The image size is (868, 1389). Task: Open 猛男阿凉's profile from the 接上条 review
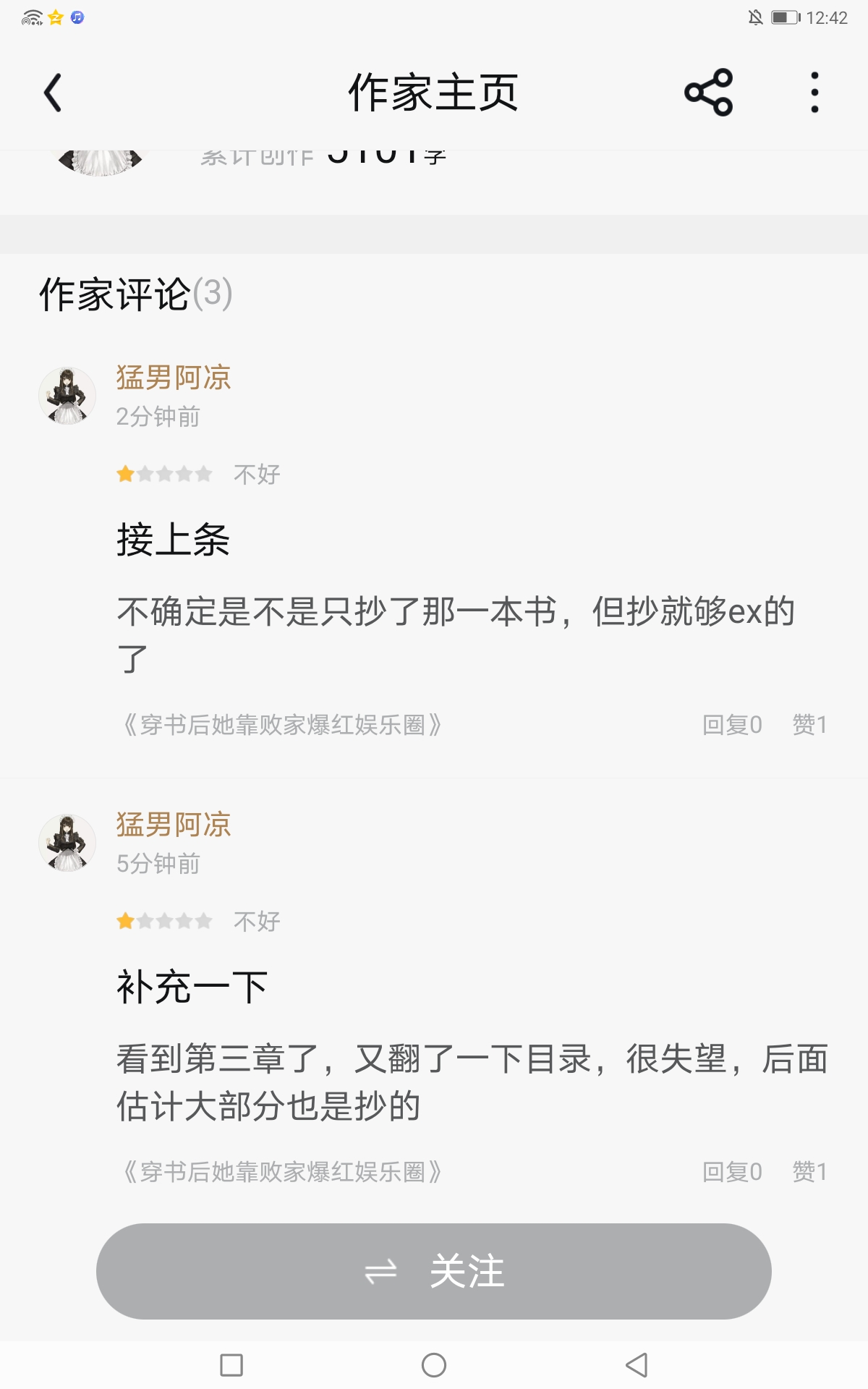pos(174,378)
